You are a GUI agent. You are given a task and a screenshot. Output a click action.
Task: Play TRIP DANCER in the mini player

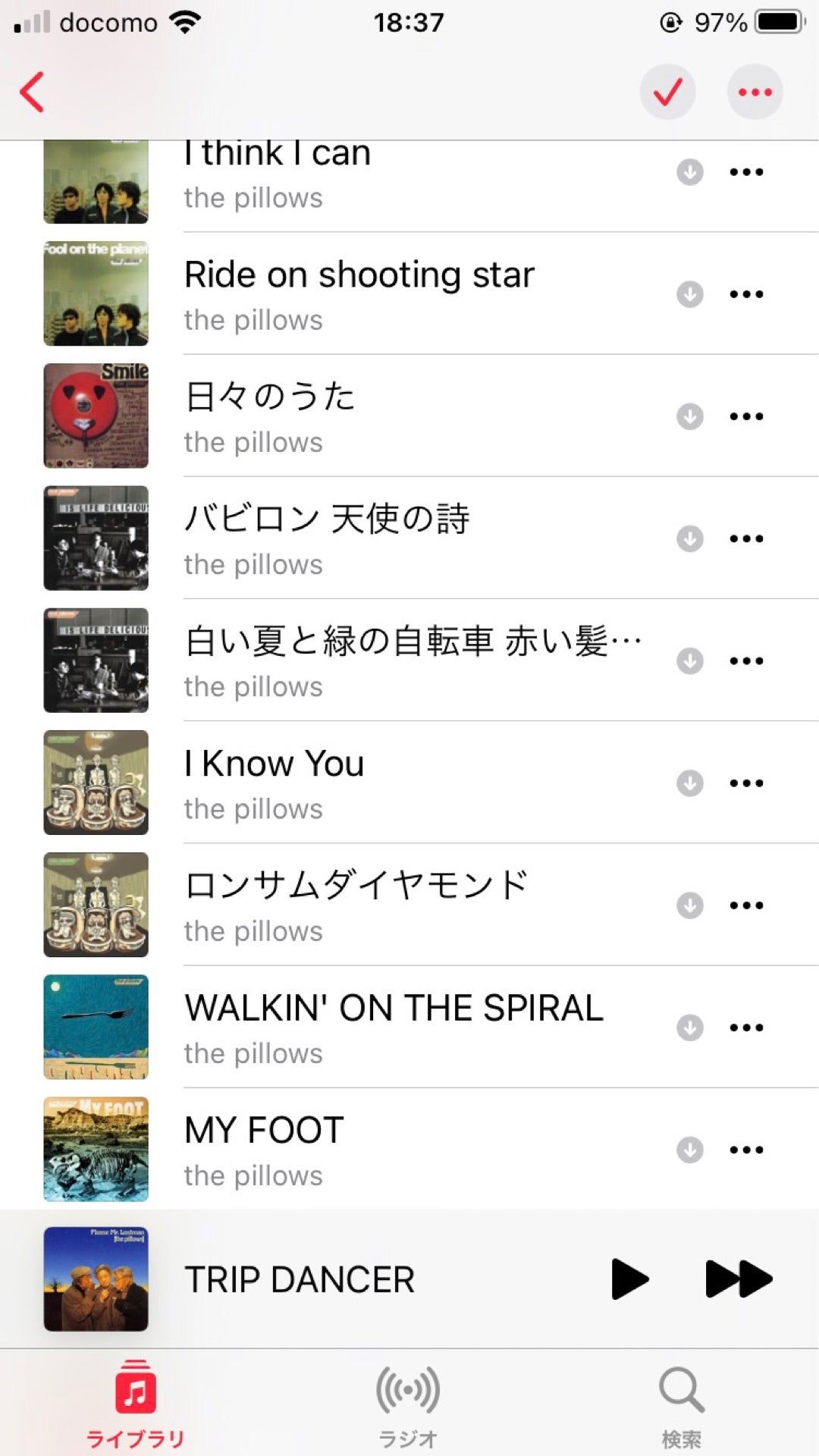coord(629,1279)
